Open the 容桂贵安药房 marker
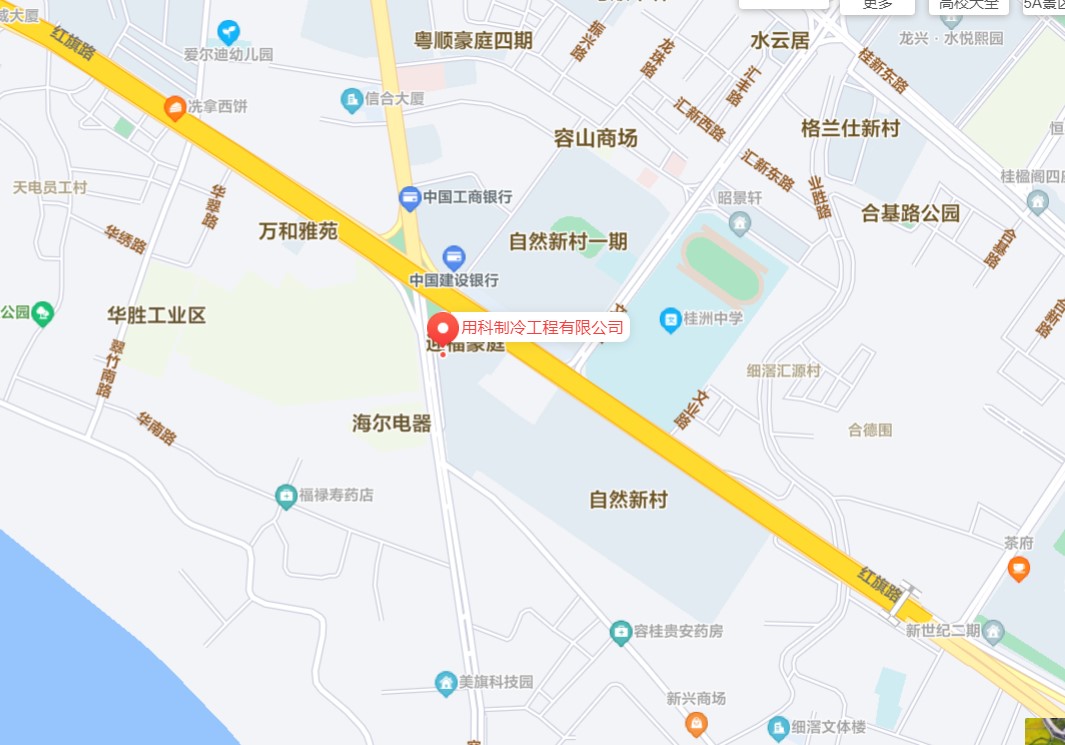 coord(620,632)
